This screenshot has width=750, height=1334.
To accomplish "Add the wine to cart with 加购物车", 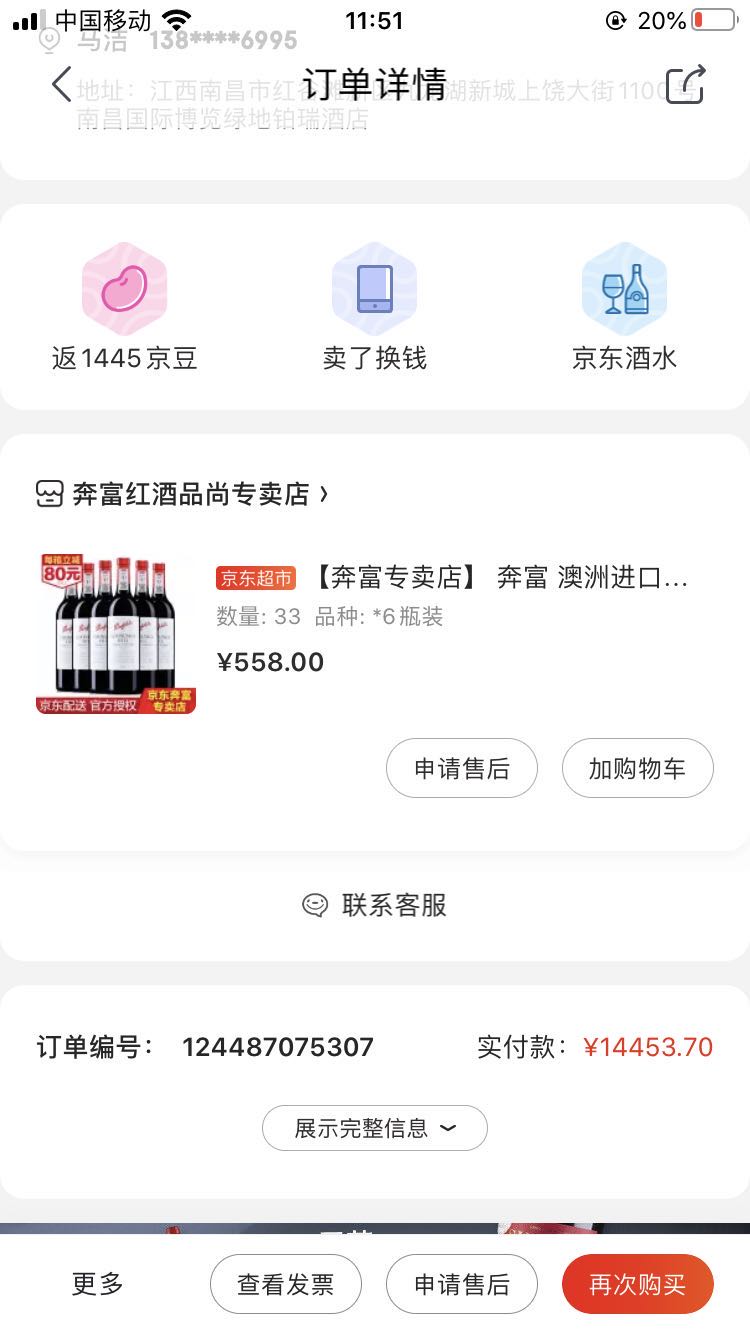I will 637,768.
